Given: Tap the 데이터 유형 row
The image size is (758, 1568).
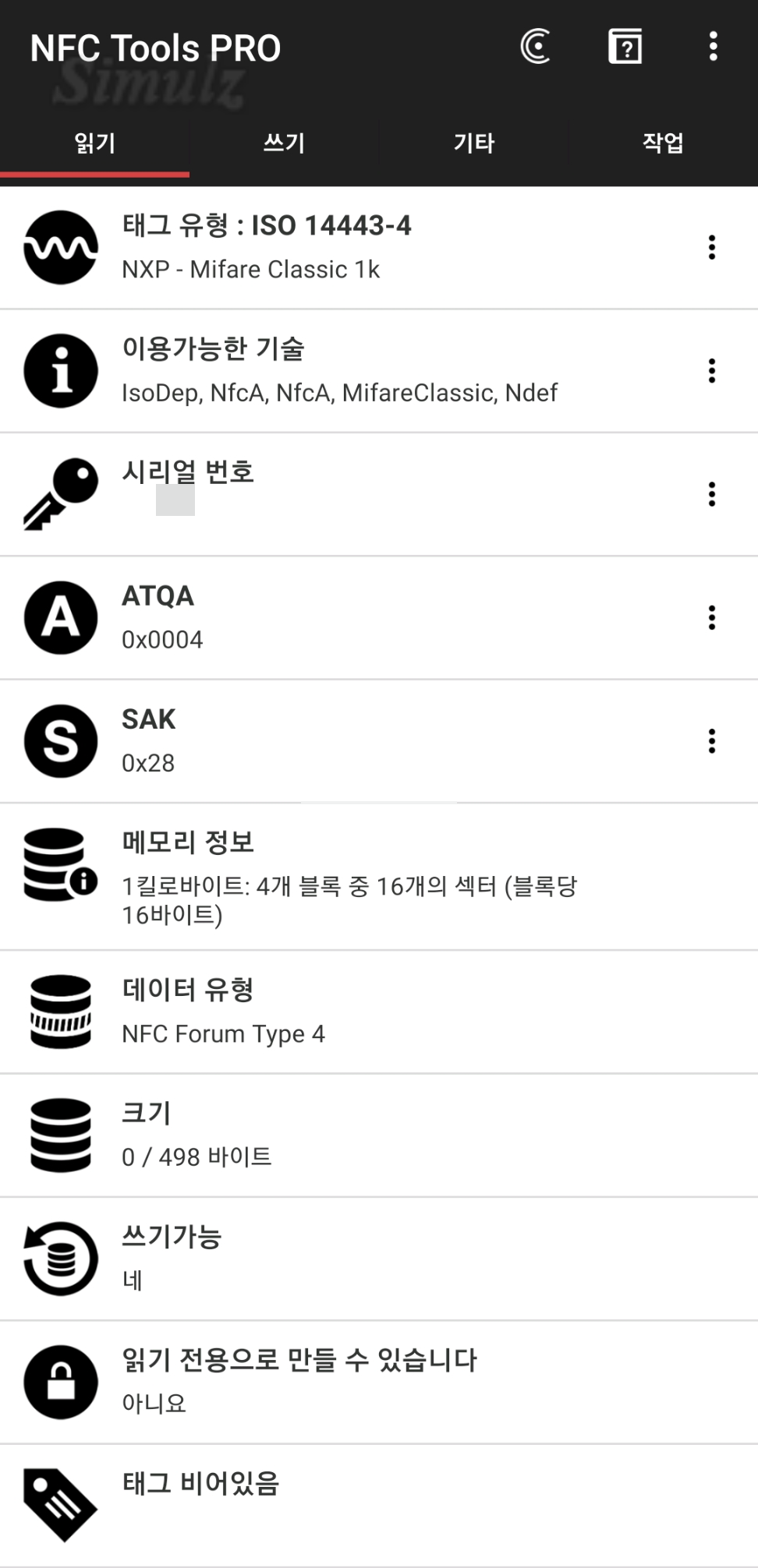Looking at the screenshot, I should click(x=379, y=1012).
